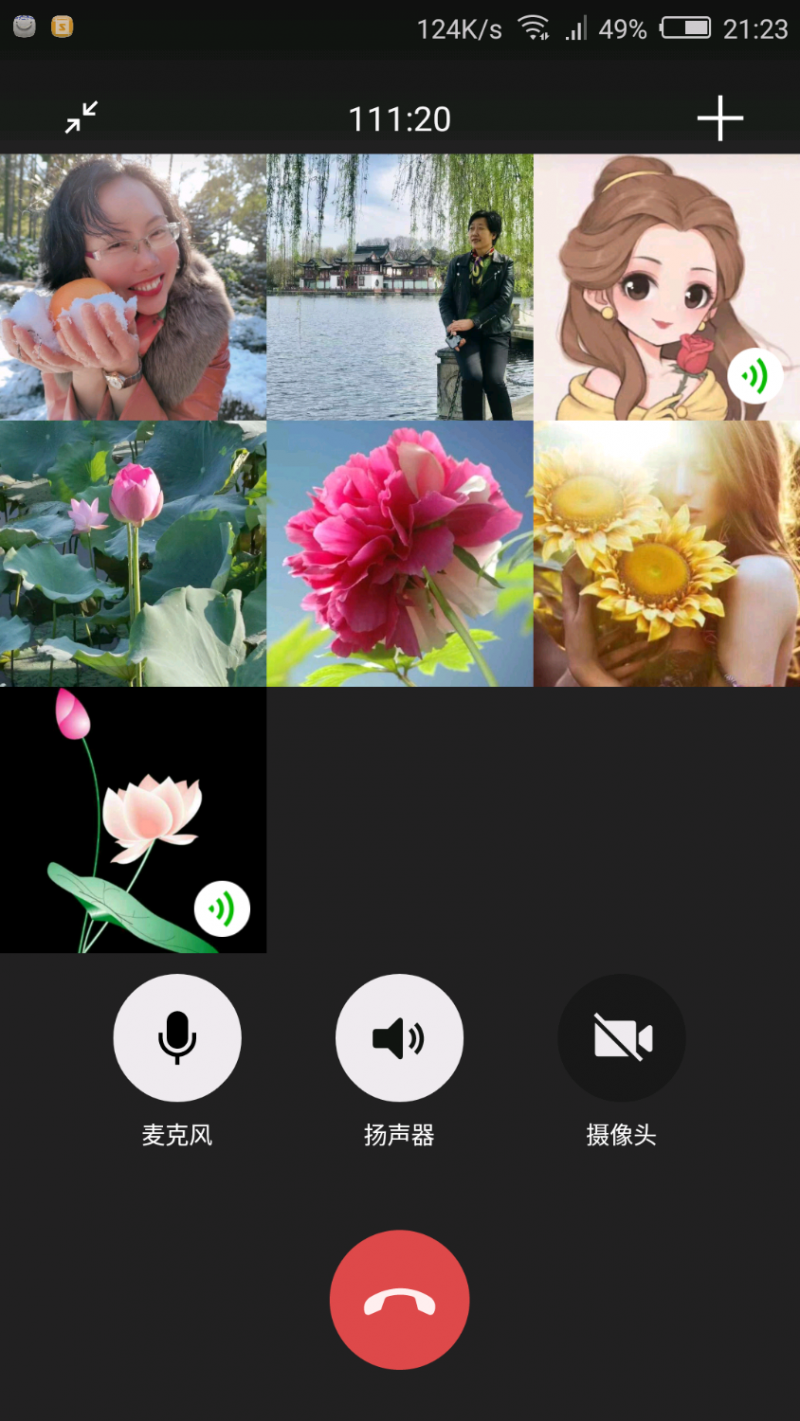
Task: Shrink the video call to a floating window
Action: (x=82, y=117)
